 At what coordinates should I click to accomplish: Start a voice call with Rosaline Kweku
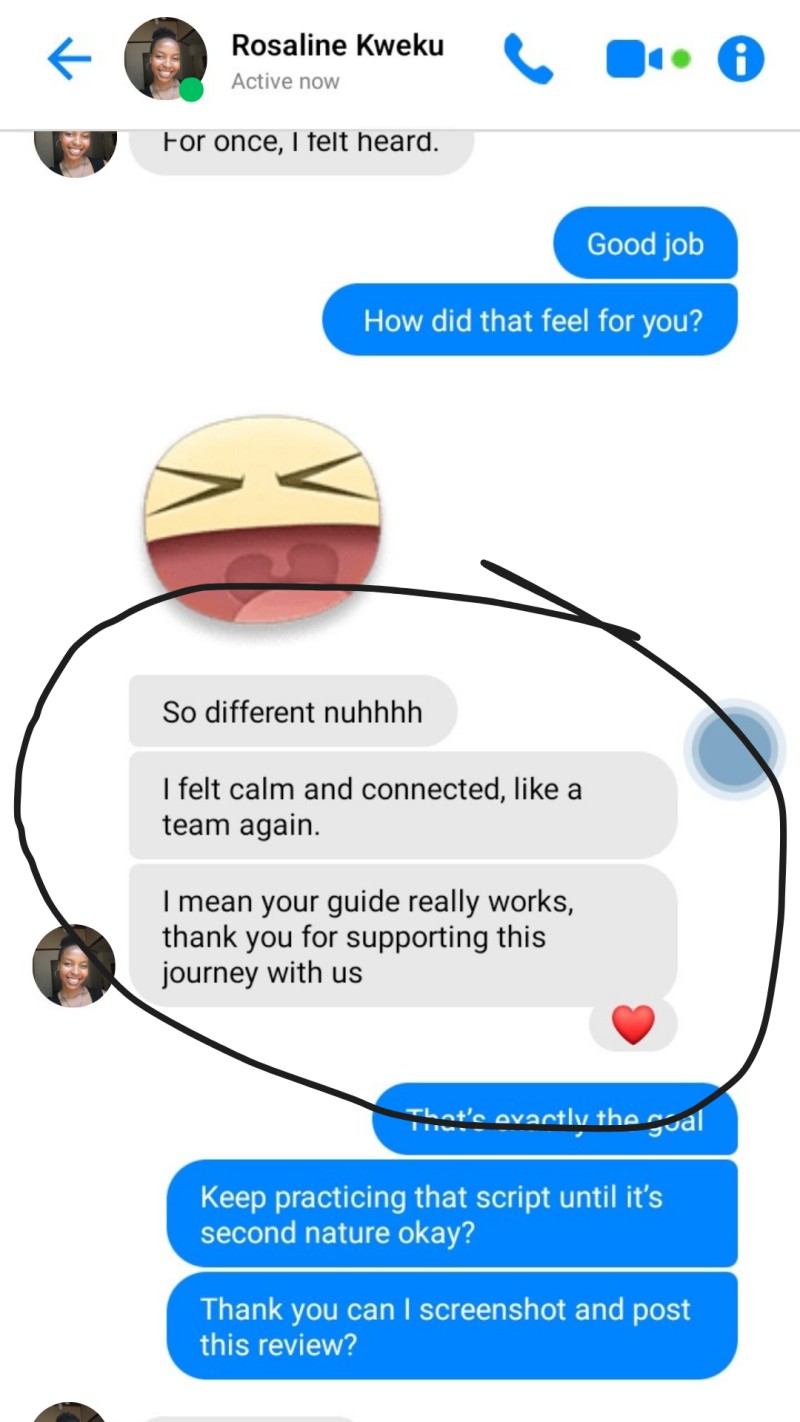[x=528, y=59]
